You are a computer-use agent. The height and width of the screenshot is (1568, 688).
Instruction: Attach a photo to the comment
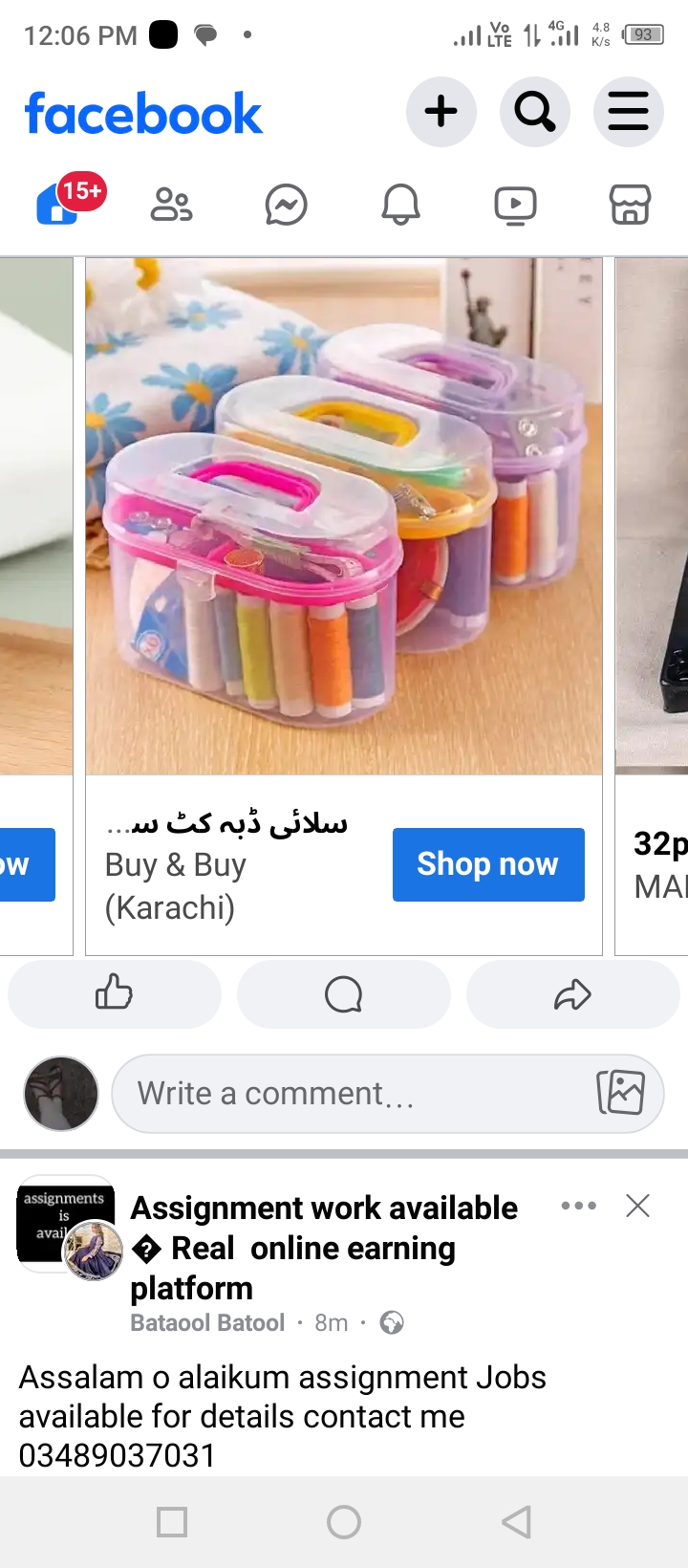[x=620, y=1093]
